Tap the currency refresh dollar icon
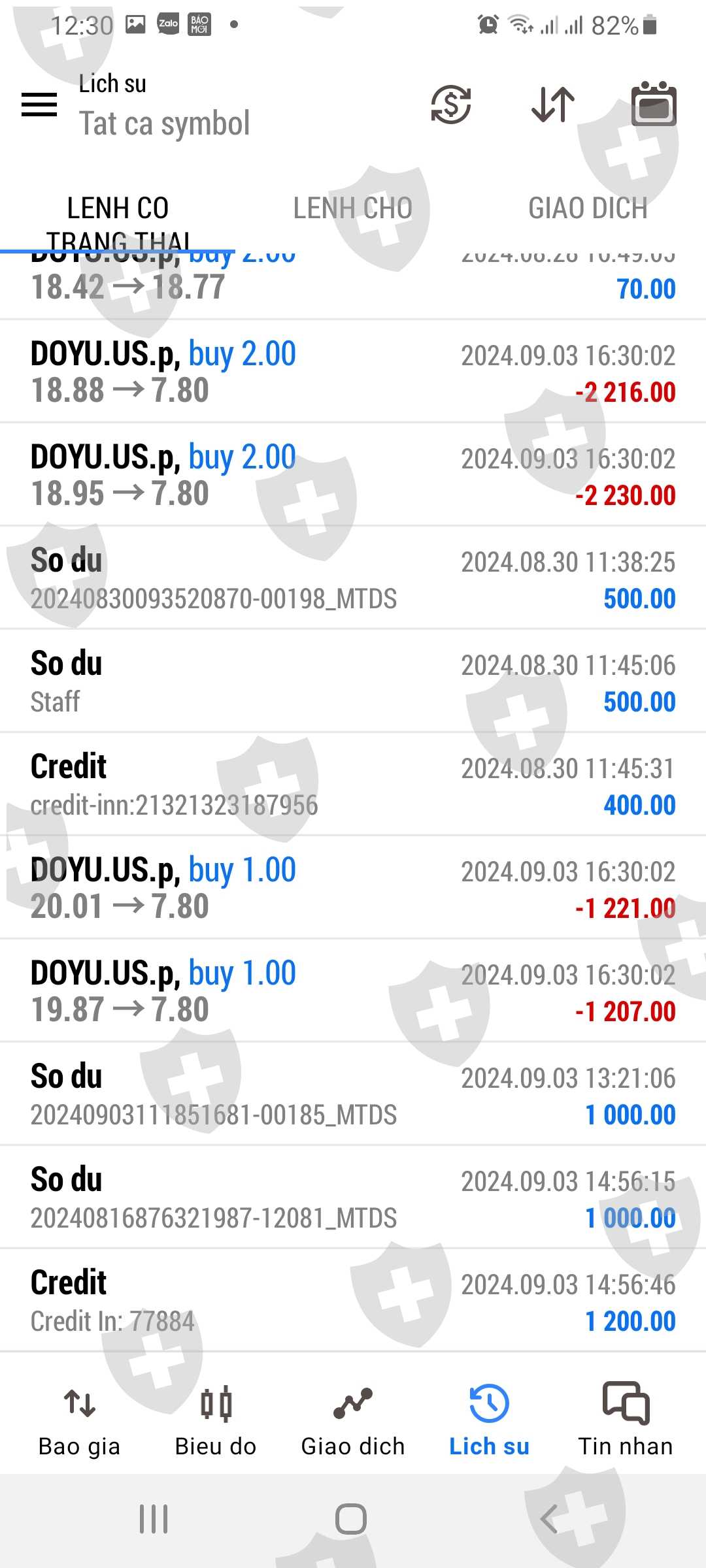Viewport: 706px width, 1568px height. [451, 105]
